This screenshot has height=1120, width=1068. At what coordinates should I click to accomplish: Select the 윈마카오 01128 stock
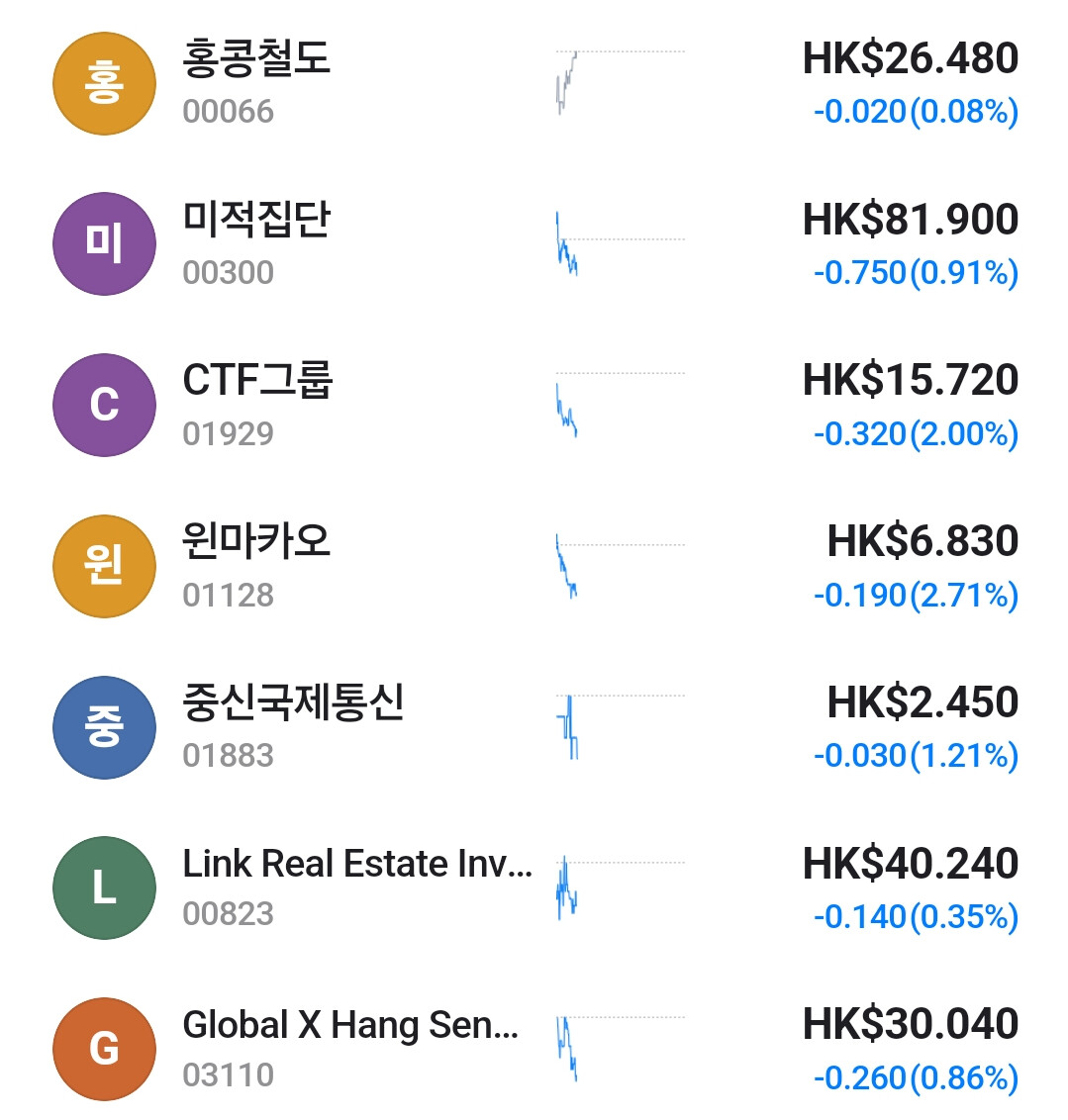pos(534,566)
